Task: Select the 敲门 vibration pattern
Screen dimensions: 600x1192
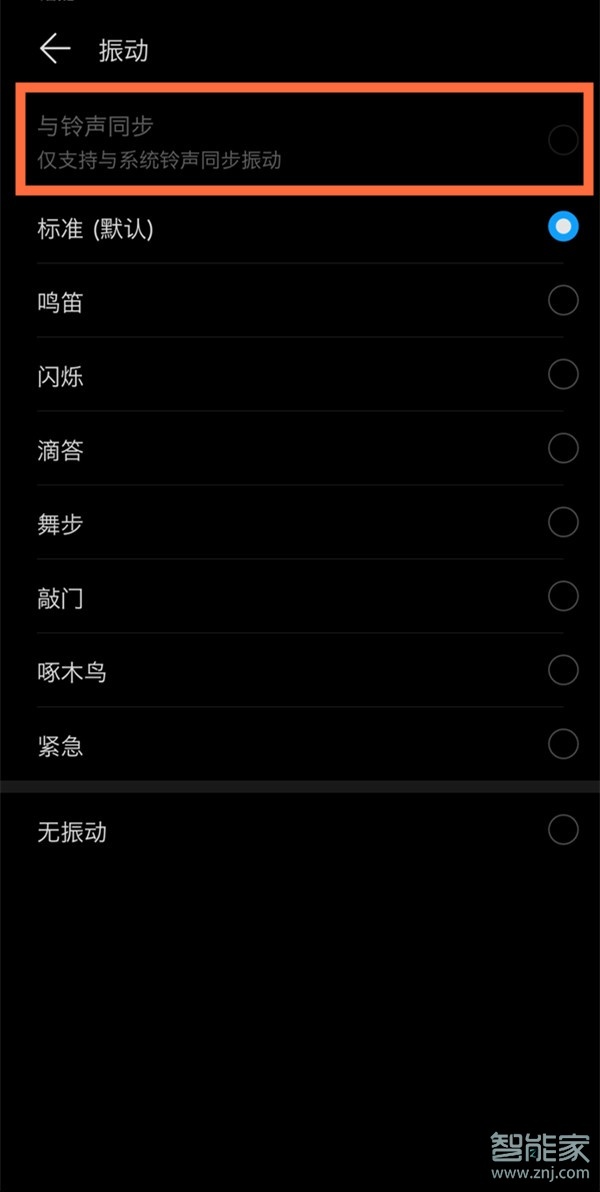Action: 300,596
